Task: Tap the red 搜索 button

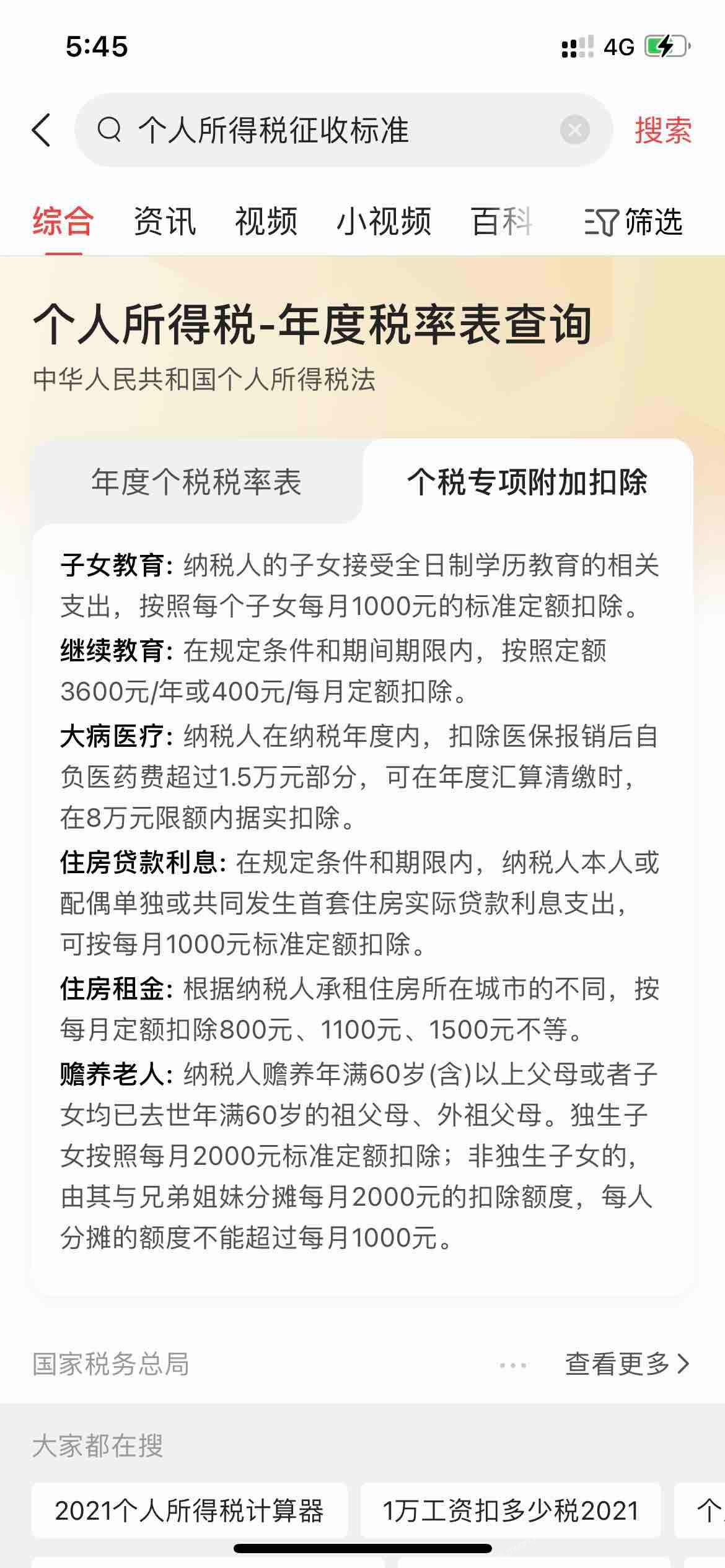Action: [x=663, y=131]
